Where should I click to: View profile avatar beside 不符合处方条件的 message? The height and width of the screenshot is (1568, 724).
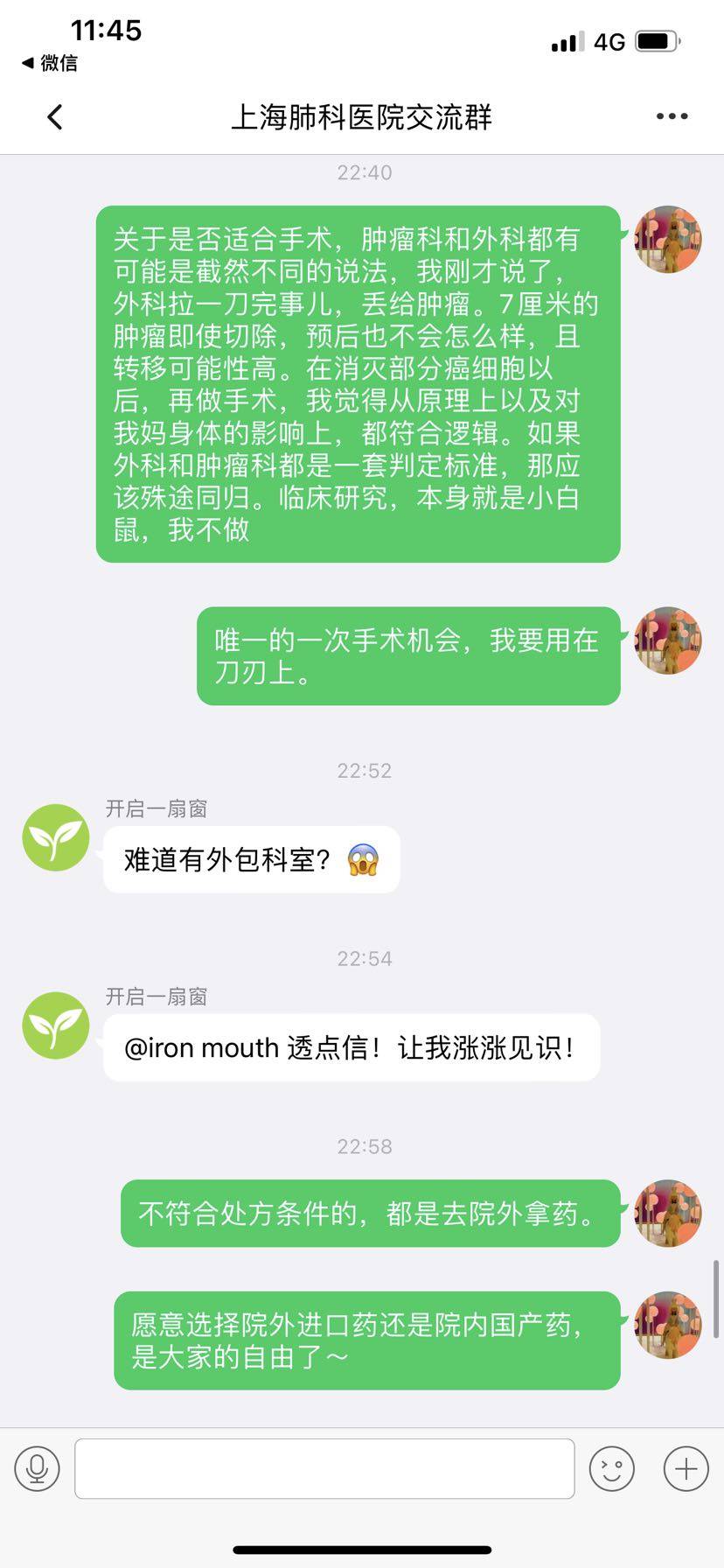(x=668, y=1213)
